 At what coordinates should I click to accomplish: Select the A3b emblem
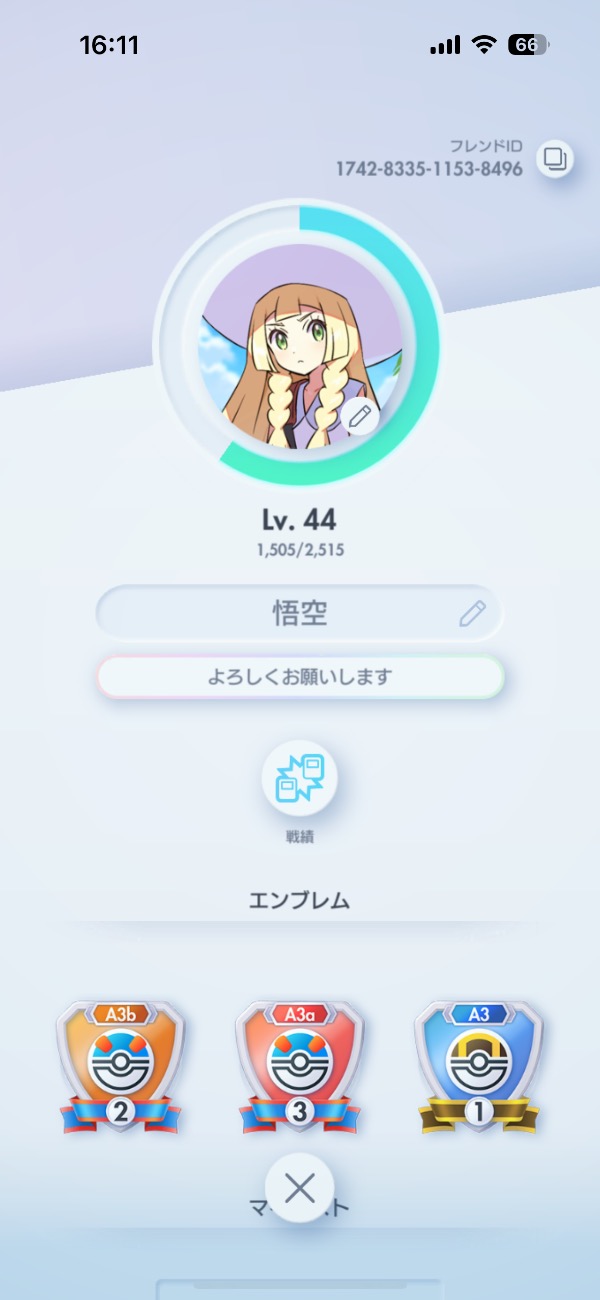(x=120, y=1067)
